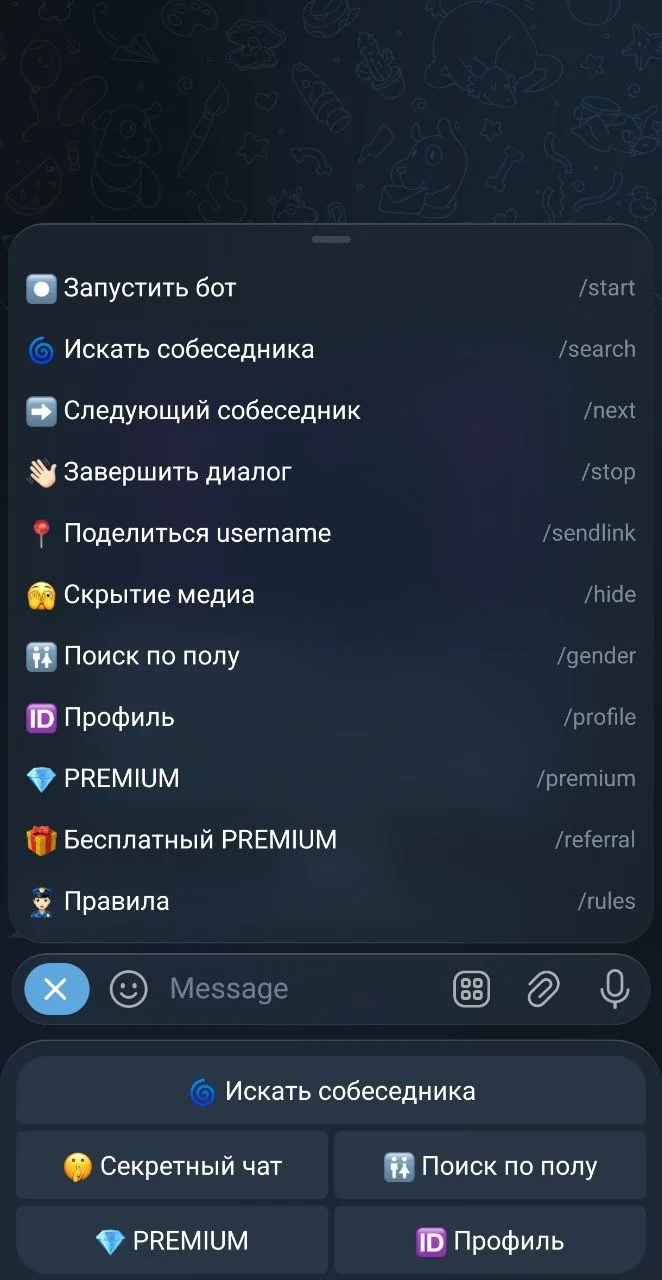Open the /profile command row
Image resolution: width=662 pixels, height=1280 pixels.
click(x=331, y=717)
